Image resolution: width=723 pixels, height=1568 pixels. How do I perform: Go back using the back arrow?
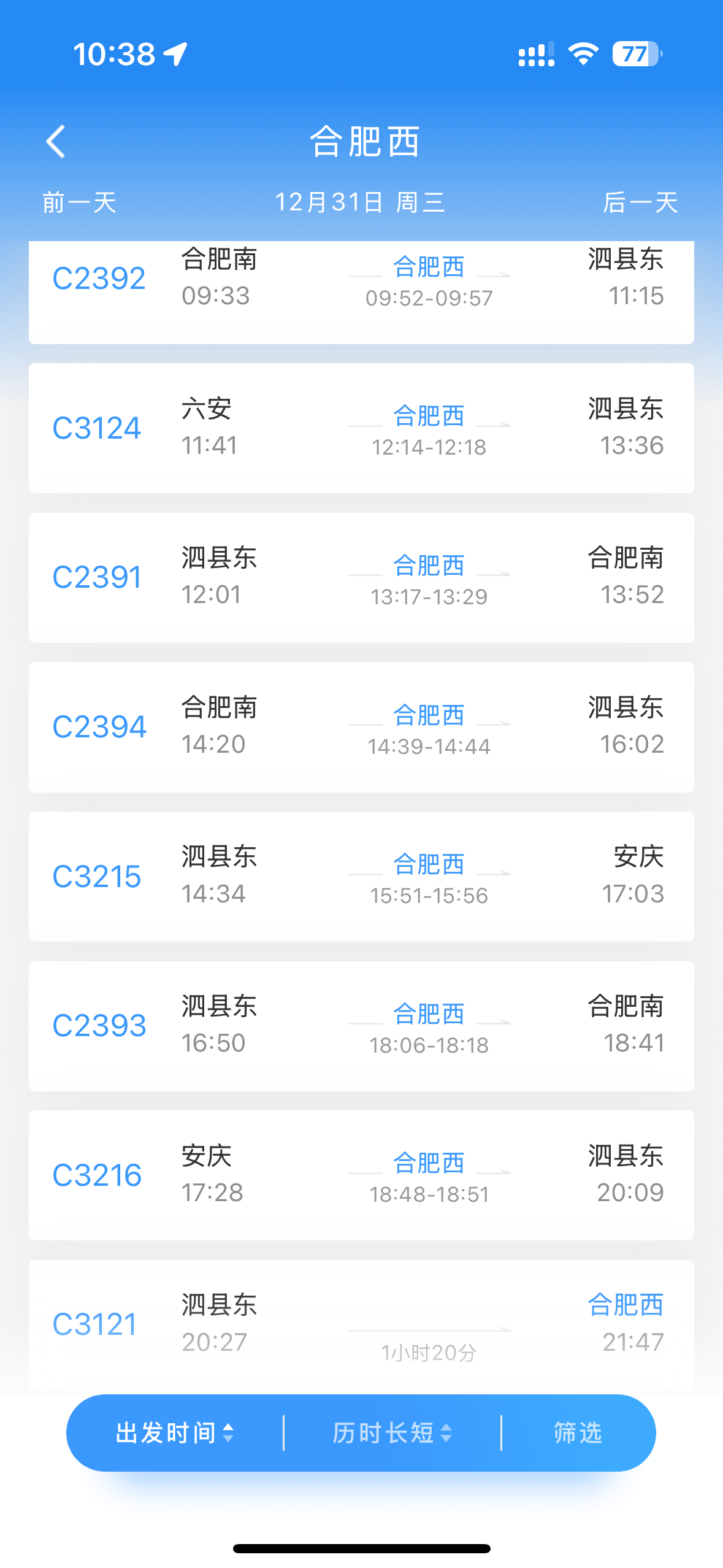click(x=56, y=142)
